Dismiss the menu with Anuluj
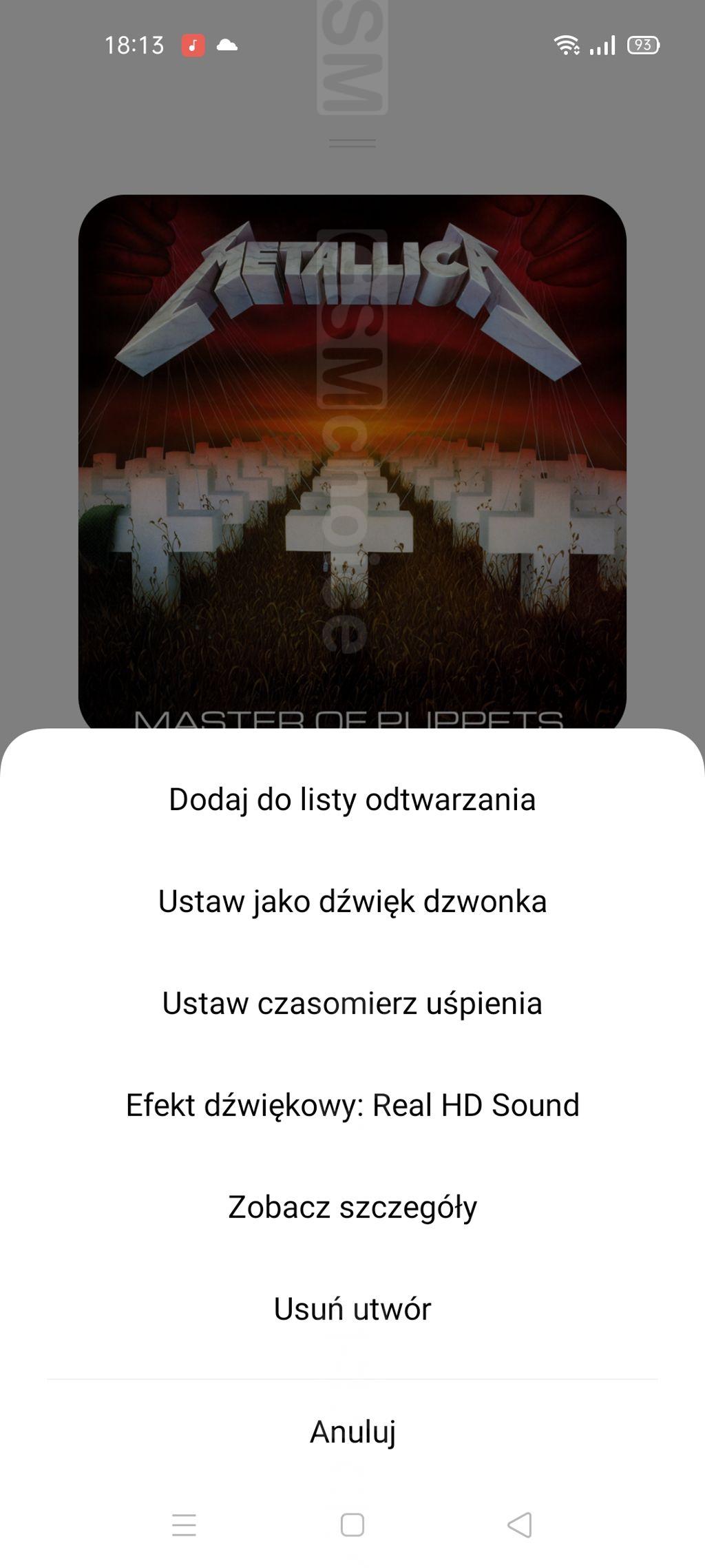Screen dimensions: 705x1568 pyautogui.click(x=352, y=1432)
